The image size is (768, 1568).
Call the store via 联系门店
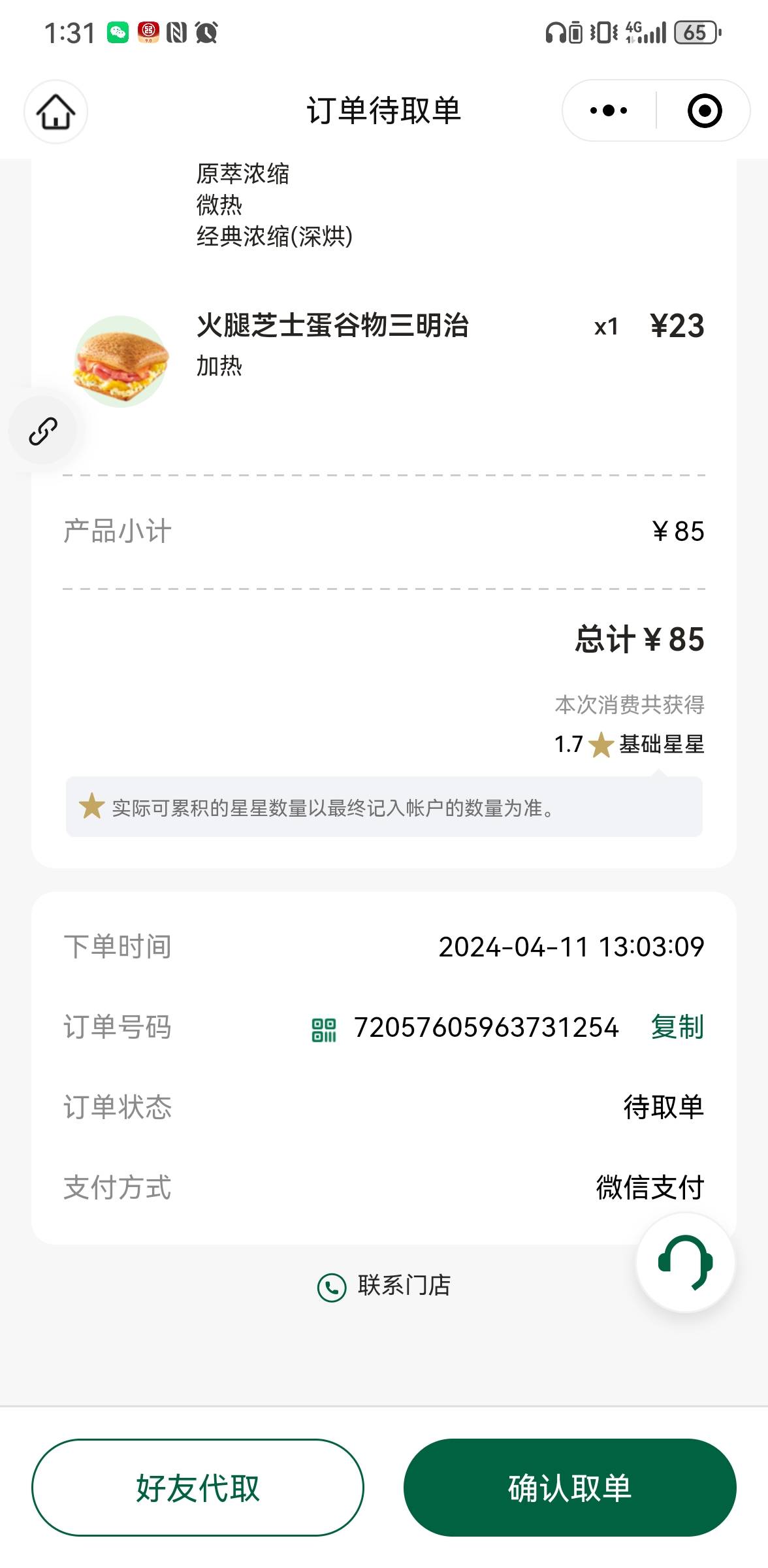coord(384,1286)
